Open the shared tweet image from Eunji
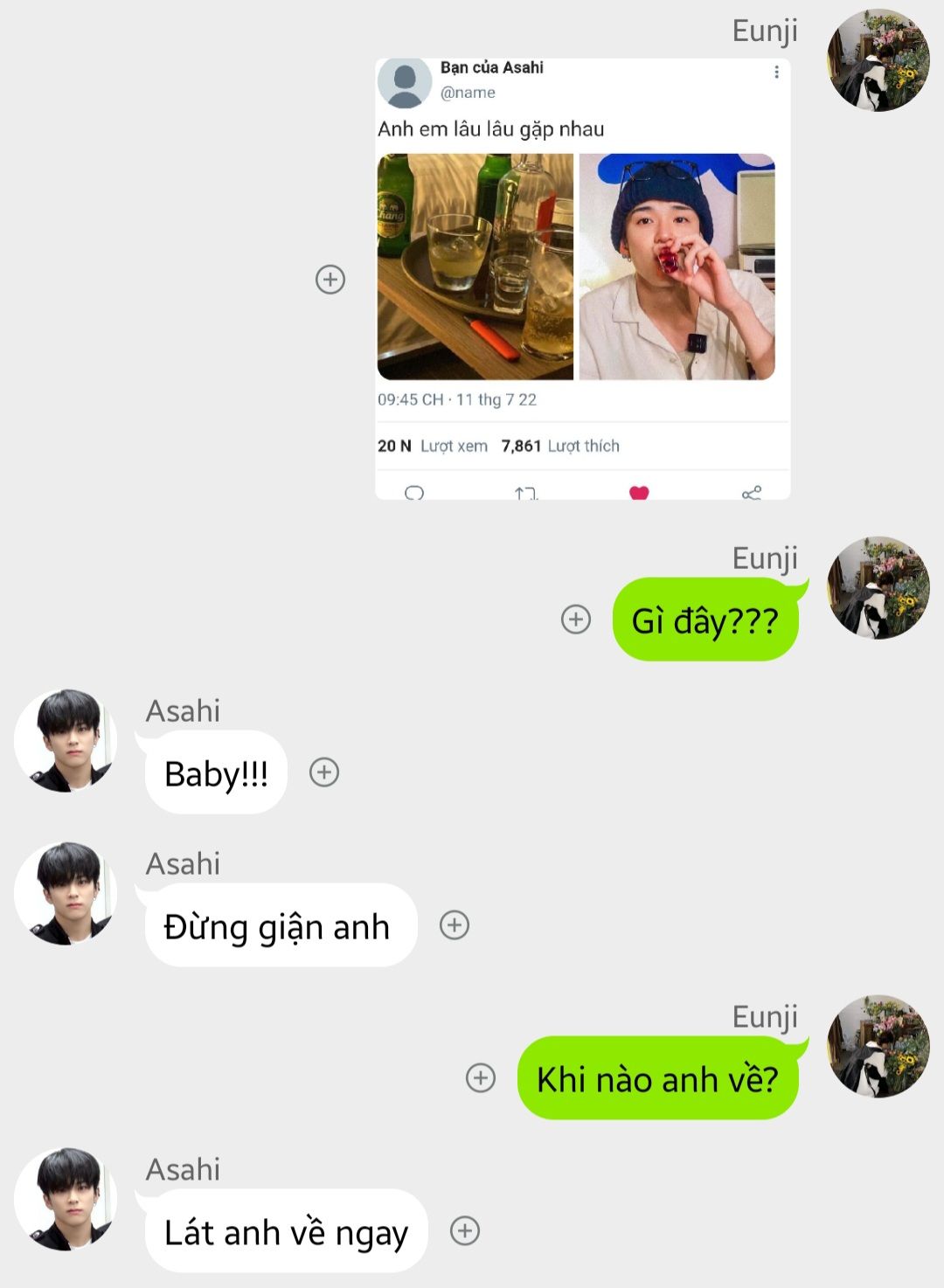Image resolution: width=944 pixels, height=1288 pixels. pos(582,280)
